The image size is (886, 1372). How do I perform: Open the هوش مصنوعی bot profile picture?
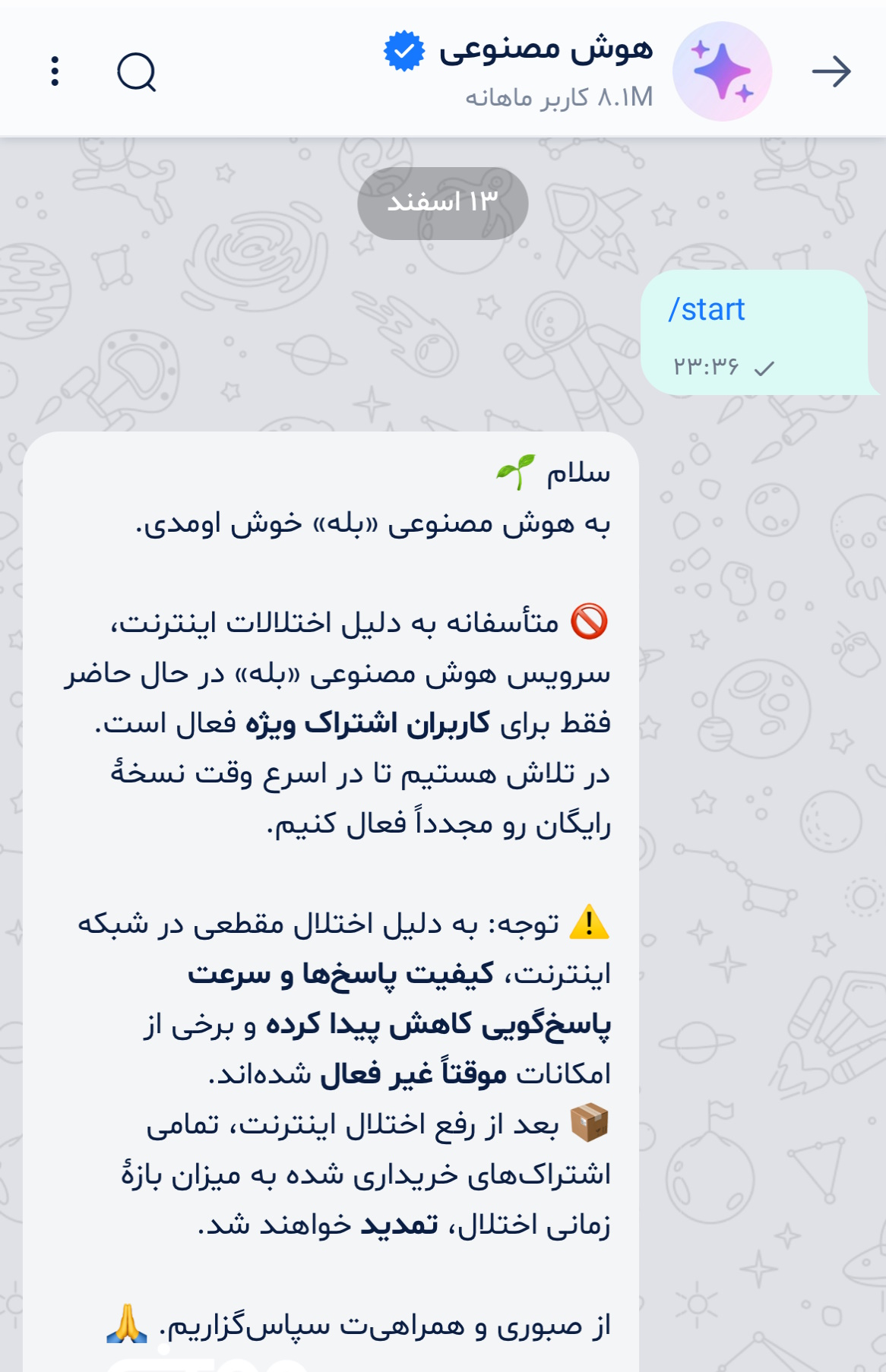click(x=722, y=71)
